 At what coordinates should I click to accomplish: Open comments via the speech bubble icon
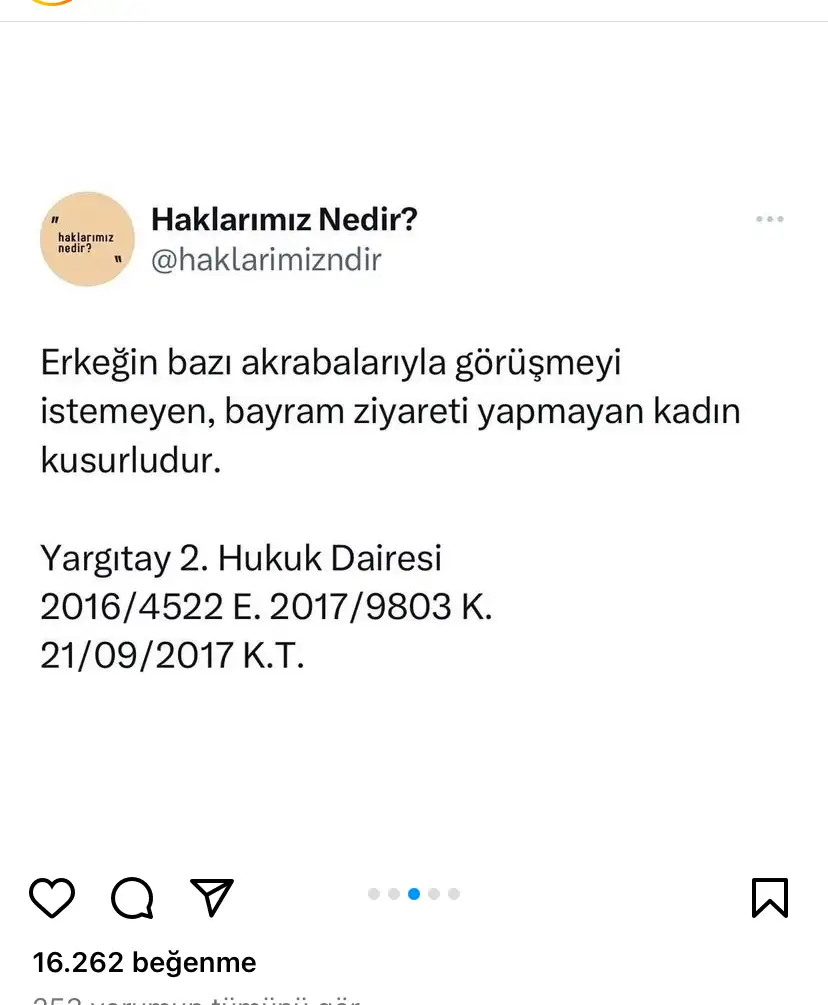coord(132,897)
